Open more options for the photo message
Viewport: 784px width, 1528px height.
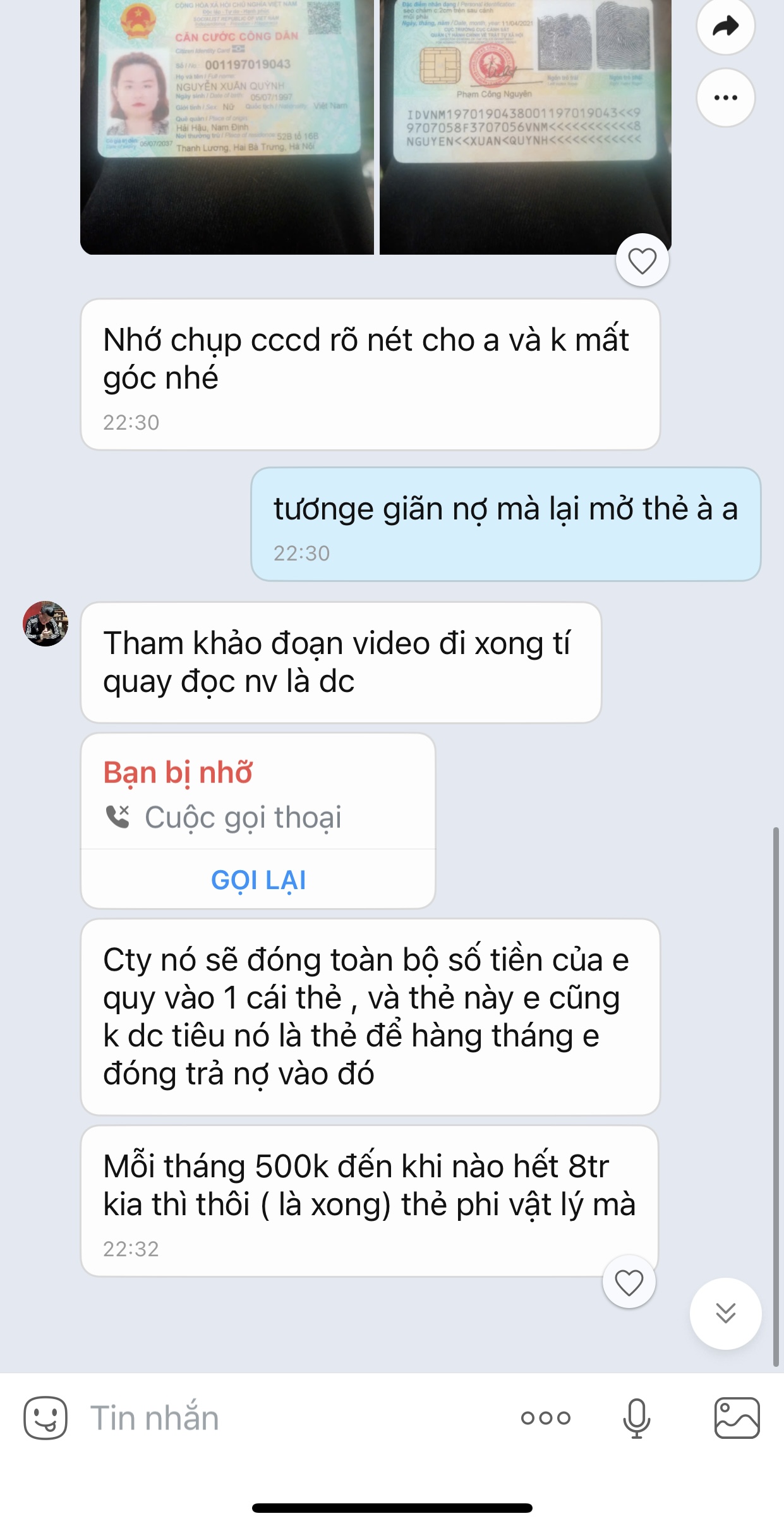[x=725, y=97]
